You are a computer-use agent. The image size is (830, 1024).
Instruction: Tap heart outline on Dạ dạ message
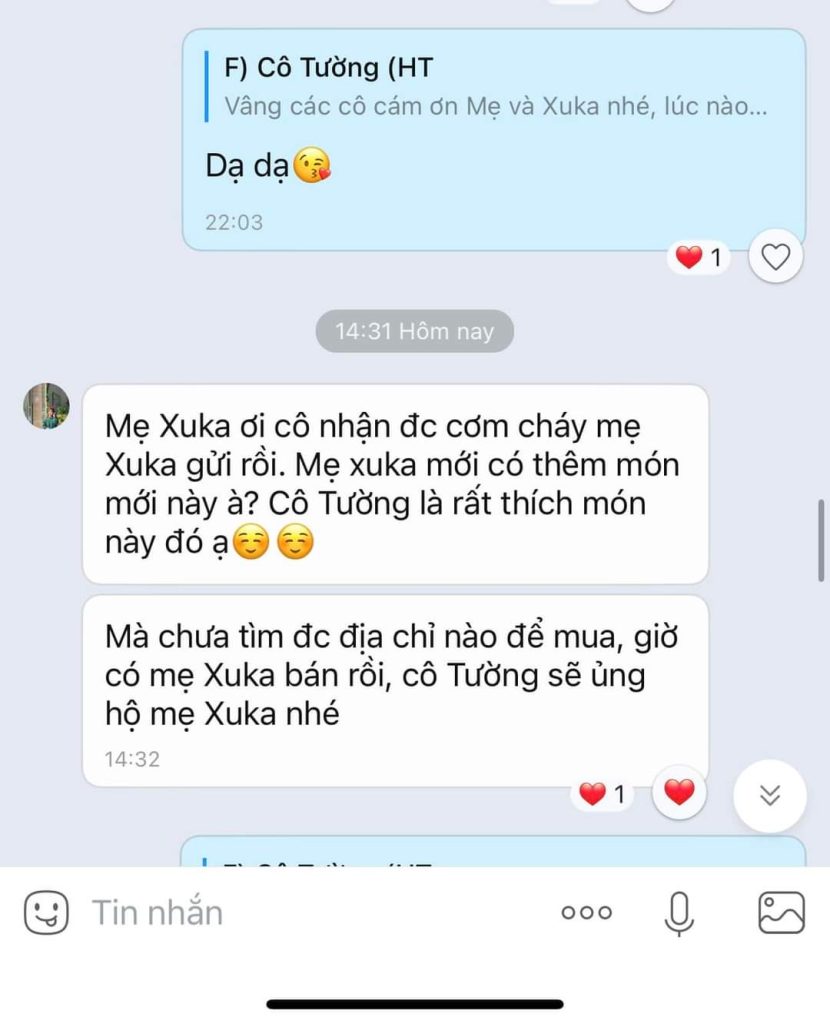click(x=776, y=258)
